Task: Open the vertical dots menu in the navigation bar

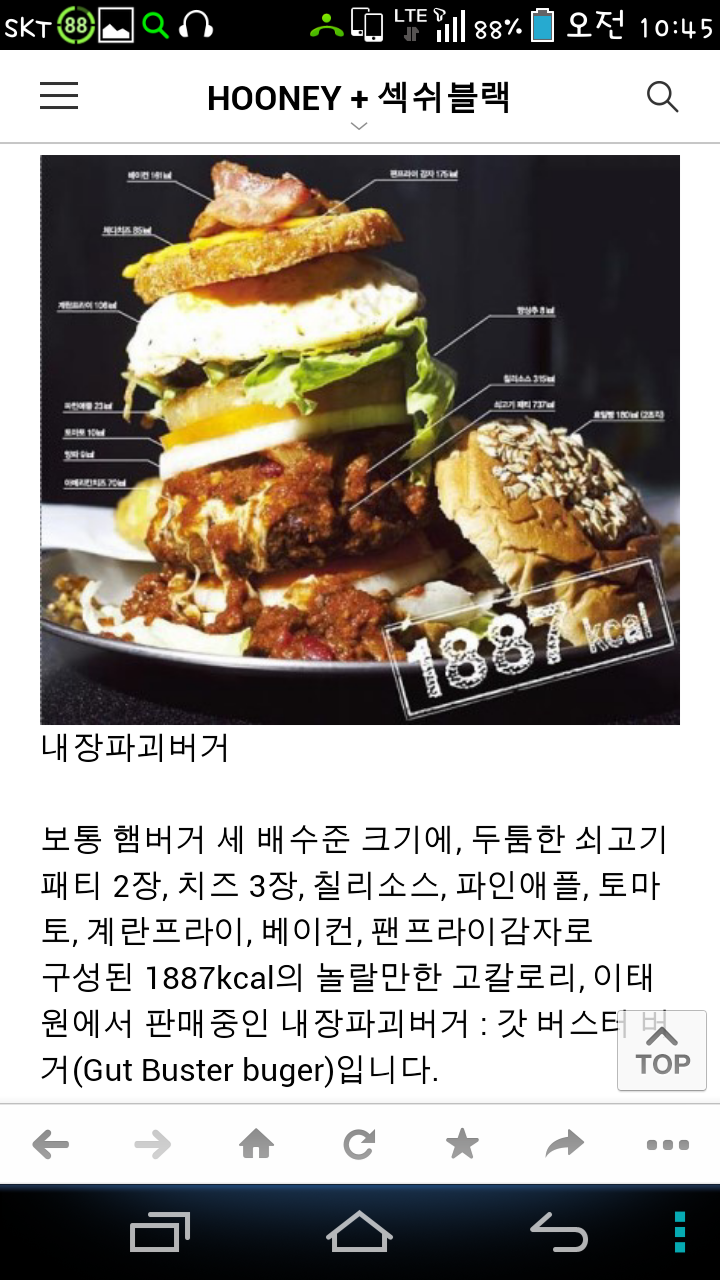Action: pos(681,1232)
